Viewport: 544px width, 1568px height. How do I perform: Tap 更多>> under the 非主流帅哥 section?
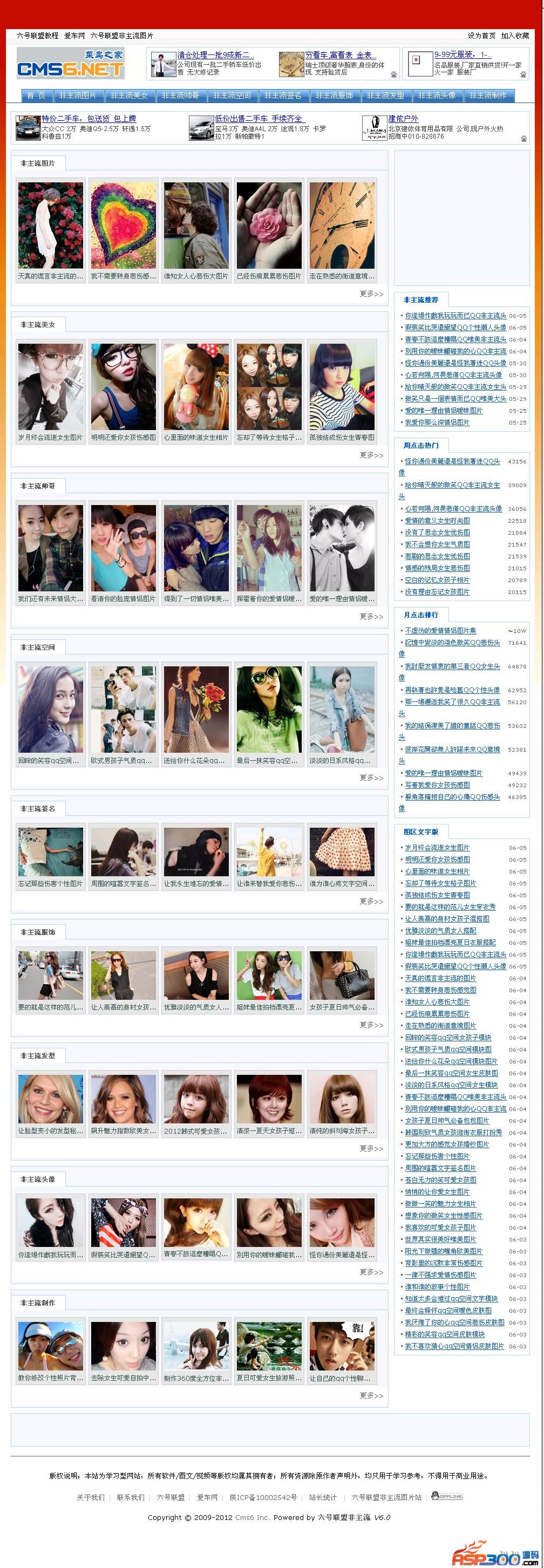[371, 617]
